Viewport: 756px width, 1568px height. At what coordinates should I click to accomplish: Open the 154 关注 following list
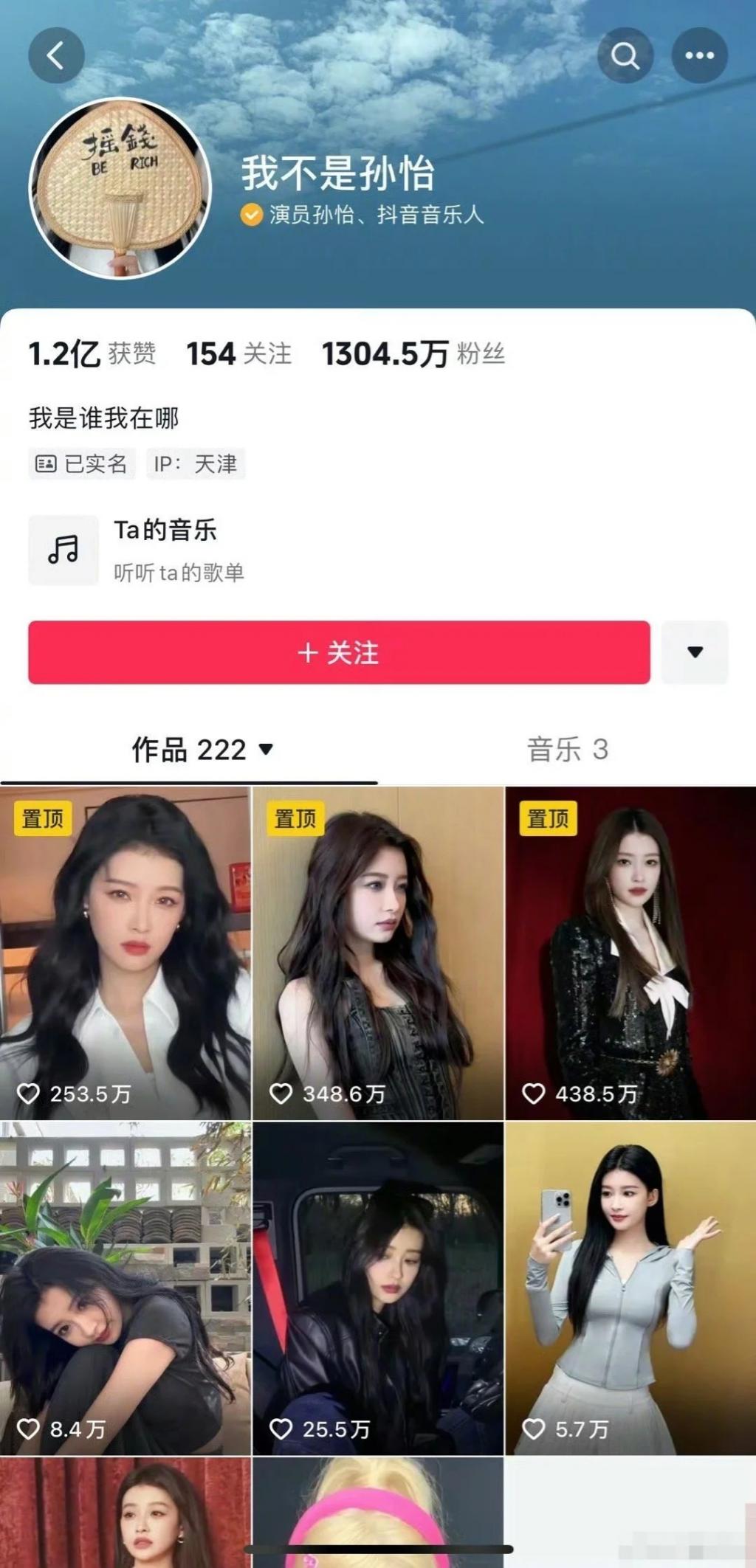[238, 354]
